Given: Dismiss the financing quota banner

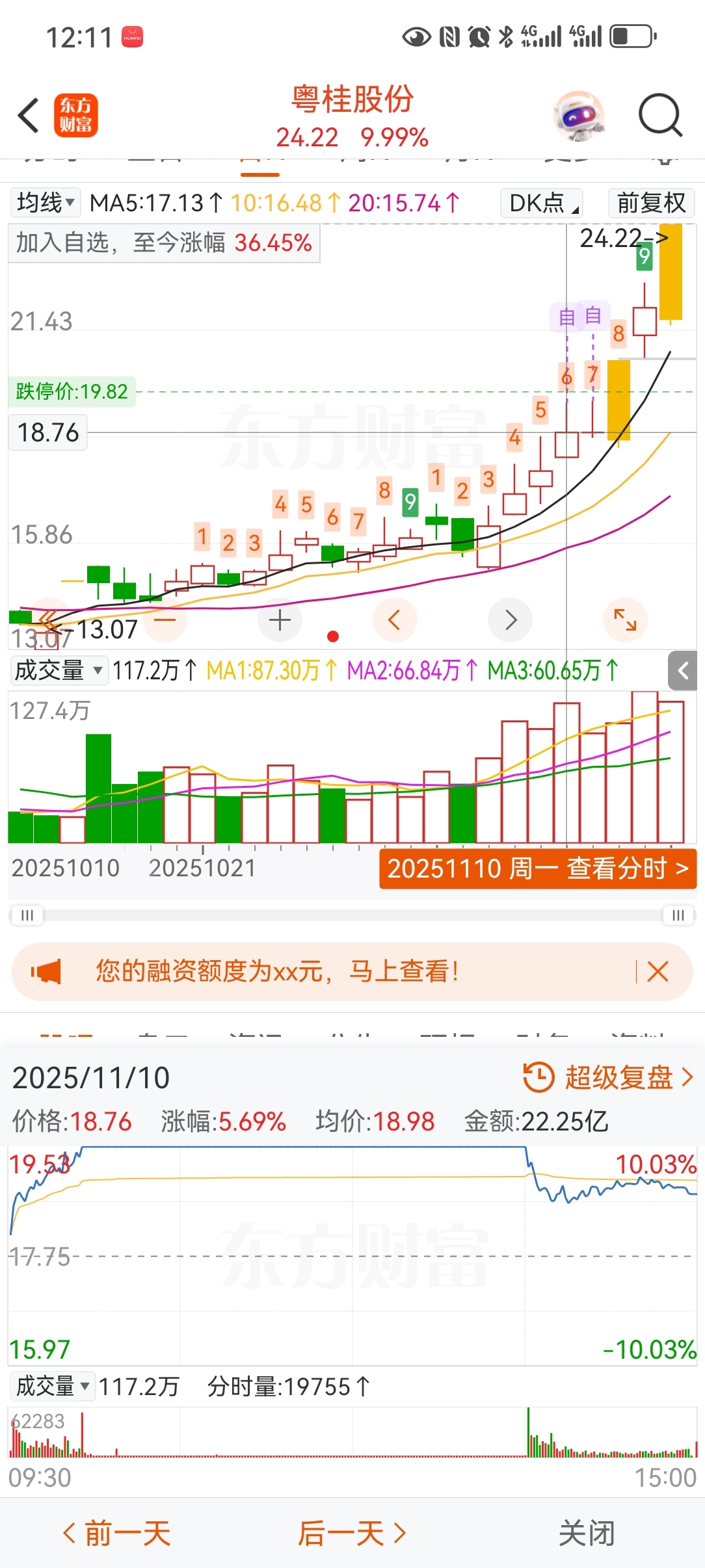Looking at the screenshot, I should click(658, 972).
